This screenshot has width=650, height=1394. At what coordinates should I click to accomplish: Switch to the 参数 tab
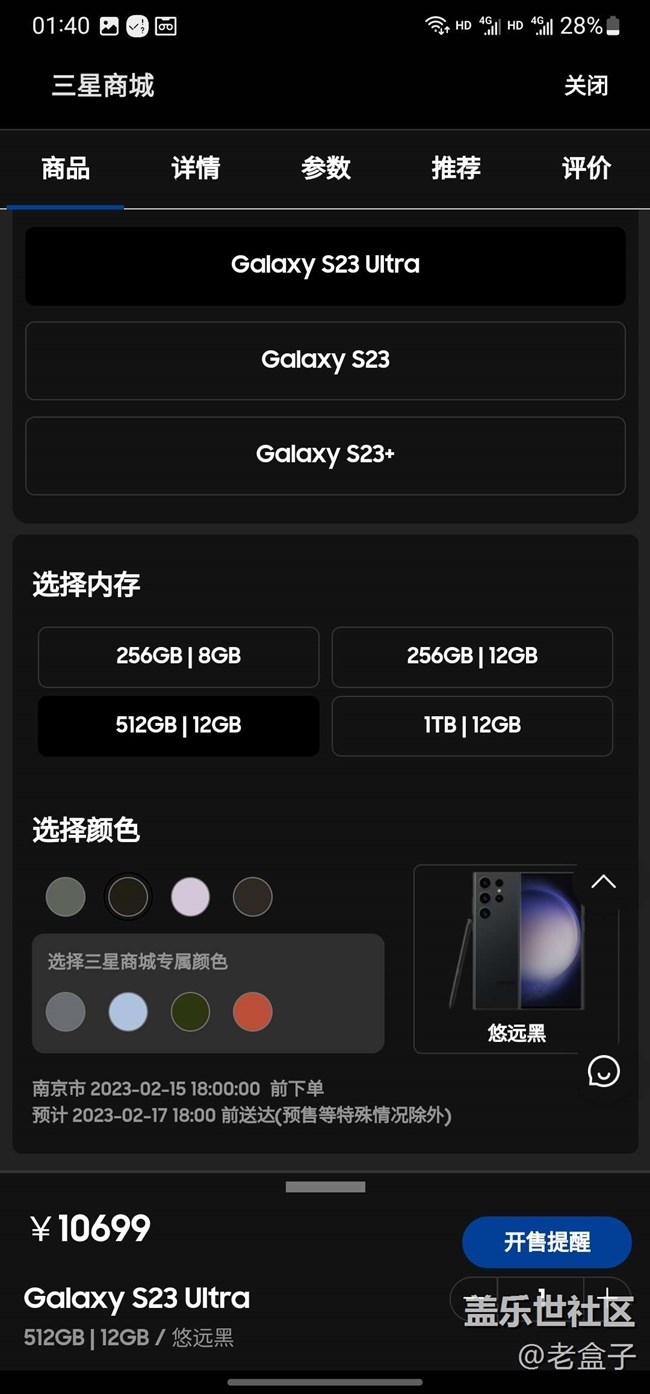pos(326,168)
